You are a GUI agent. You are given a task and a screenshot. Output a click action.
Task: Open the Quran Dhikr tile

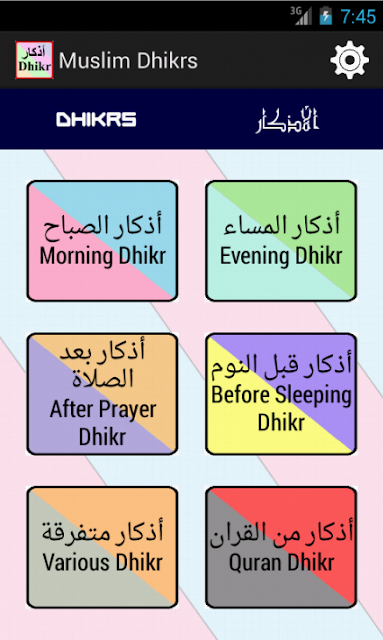[x=281, y=547]
